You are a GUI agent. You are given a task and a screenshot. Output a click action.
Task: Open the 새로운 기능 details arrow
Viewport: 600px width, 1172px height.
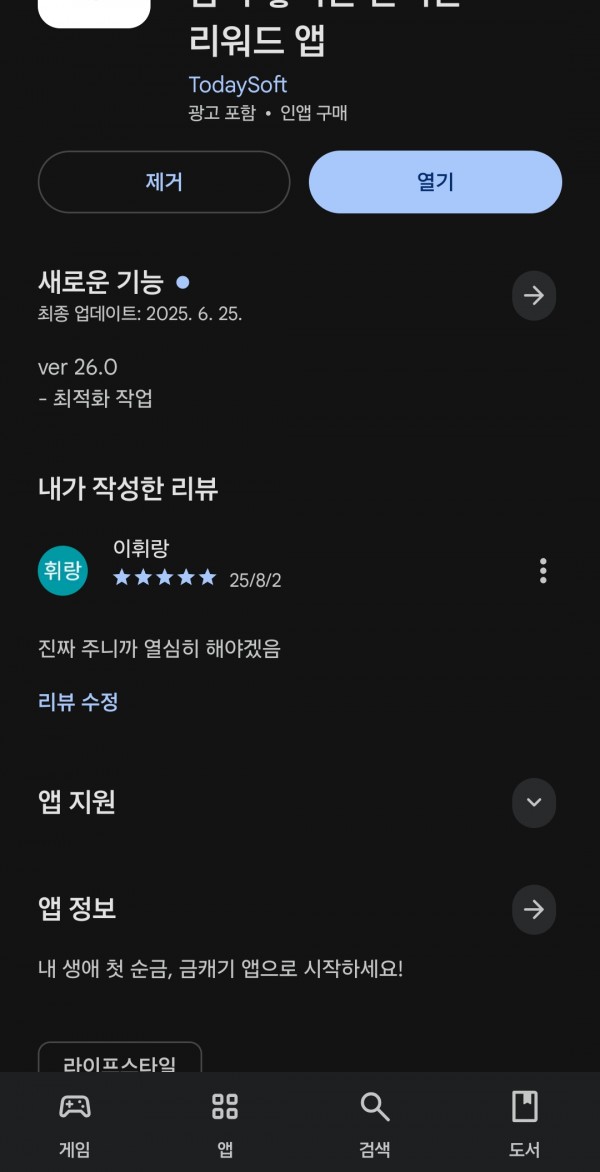[x=534, y=295]
